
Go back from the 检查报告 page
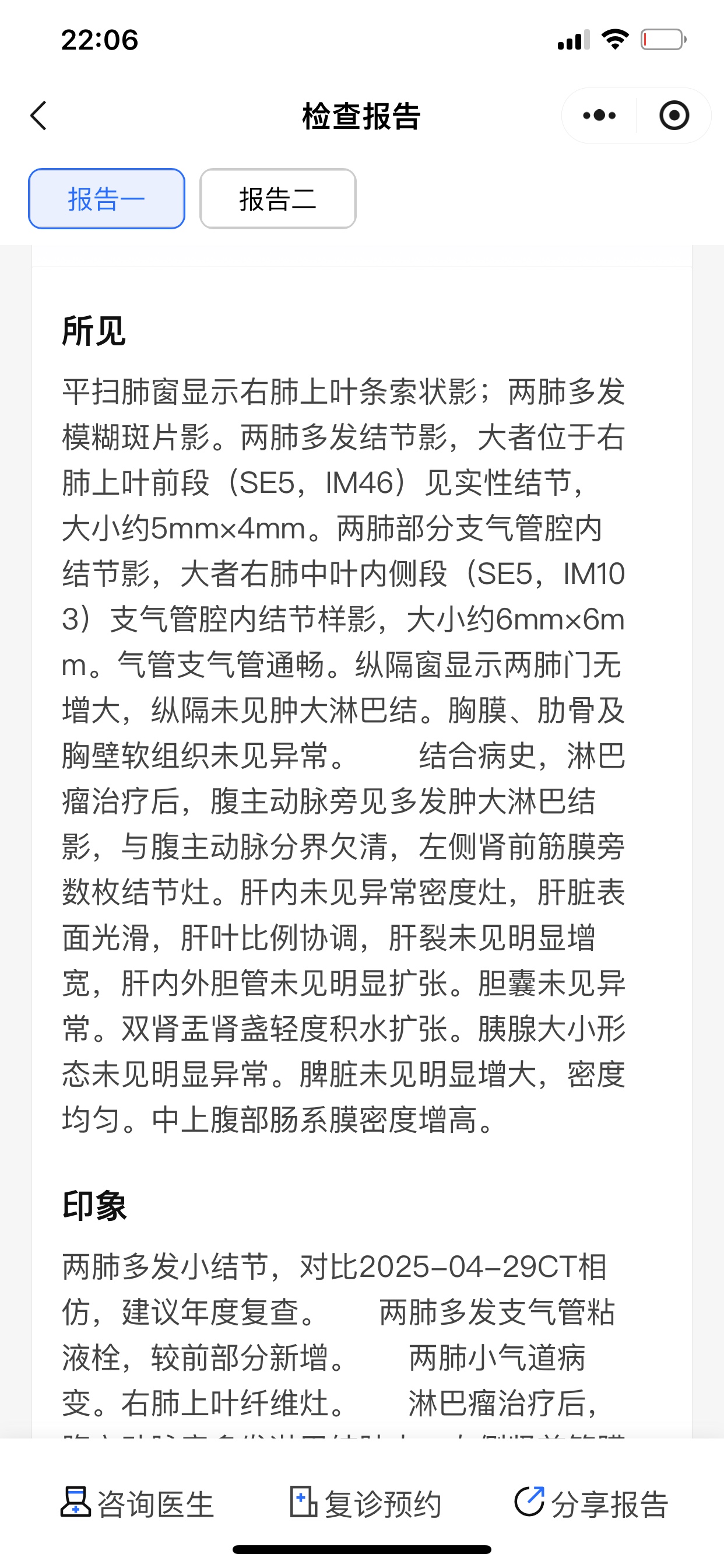tap(39, 116)
